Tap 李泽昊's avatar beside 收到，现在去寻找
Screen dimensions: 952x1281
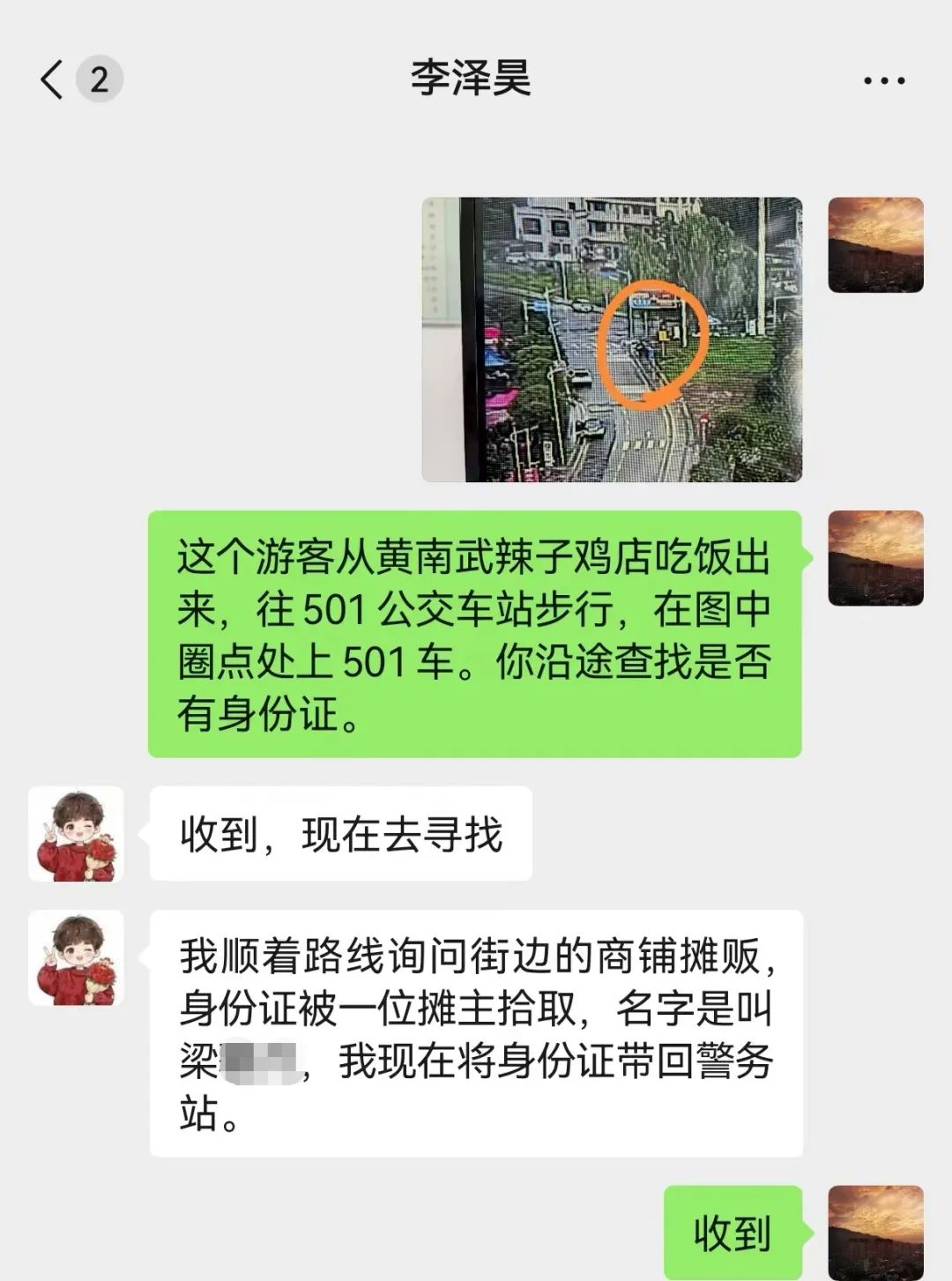click(x=76, y=834)
